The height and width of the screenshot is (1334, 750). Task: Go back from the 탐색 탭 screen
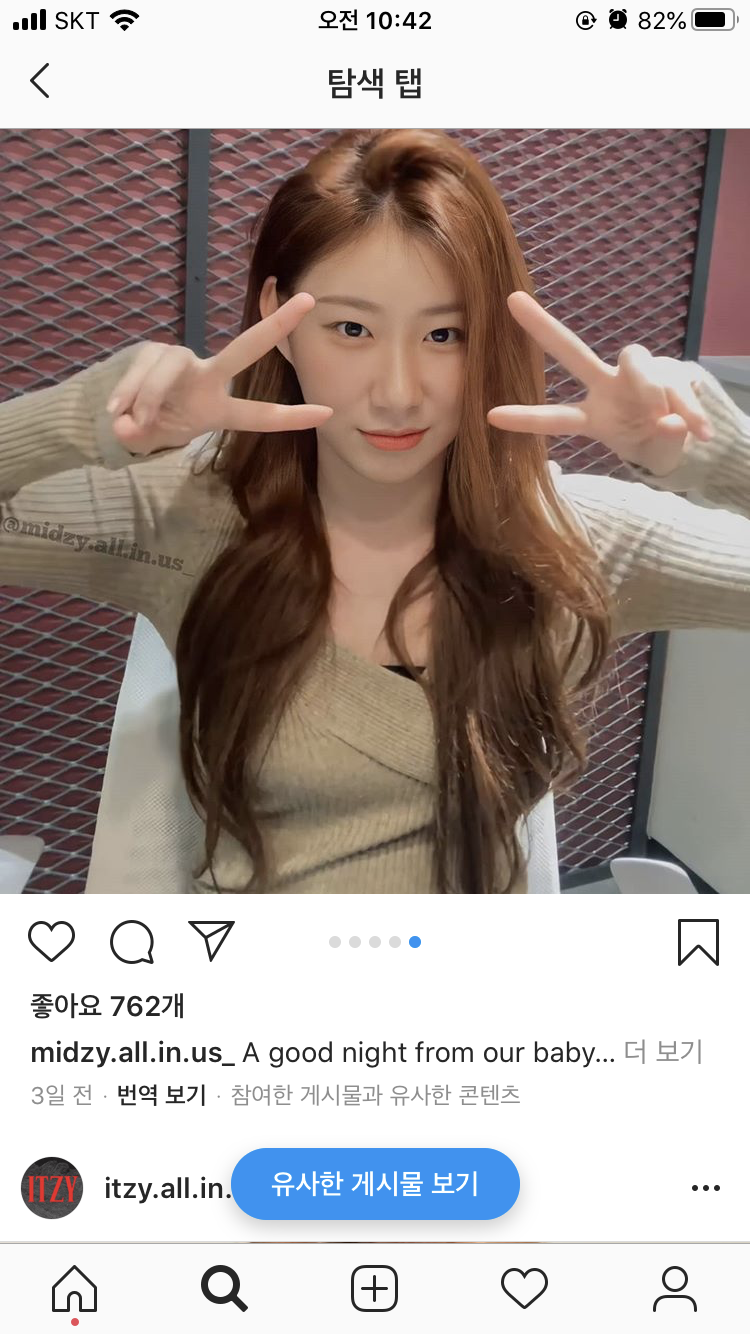[x=40, y=81]
